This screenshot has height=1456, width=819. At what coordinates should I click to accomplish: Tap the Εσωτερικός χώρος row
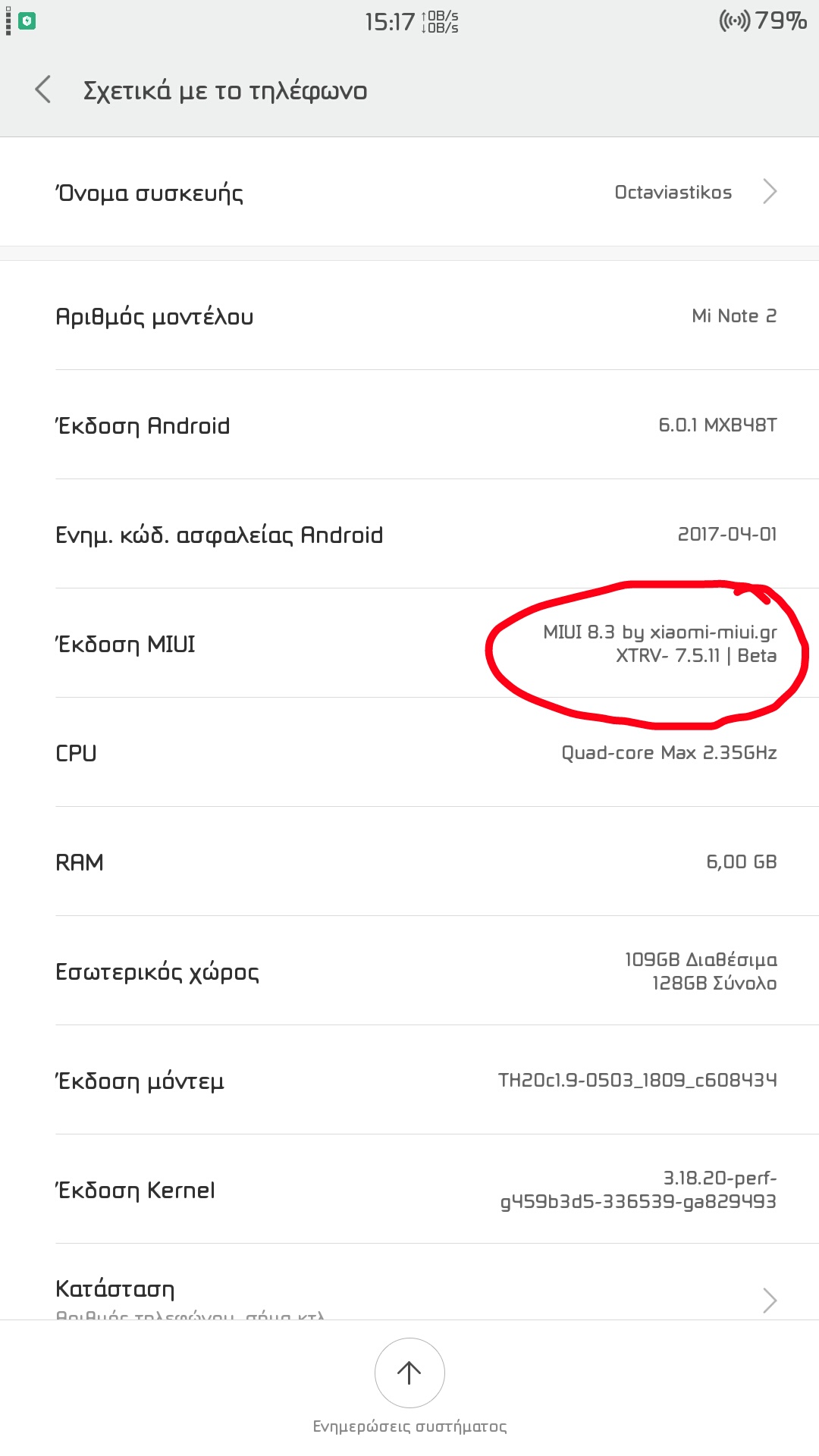pyautogui.click(x=409, y=971)
